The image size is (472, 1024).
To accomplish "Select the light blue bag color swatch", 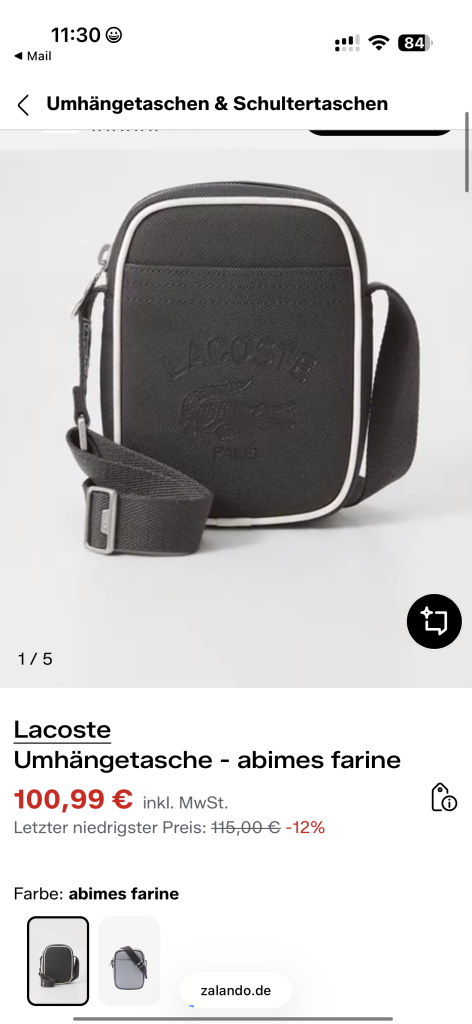I will tap(129, 961).
